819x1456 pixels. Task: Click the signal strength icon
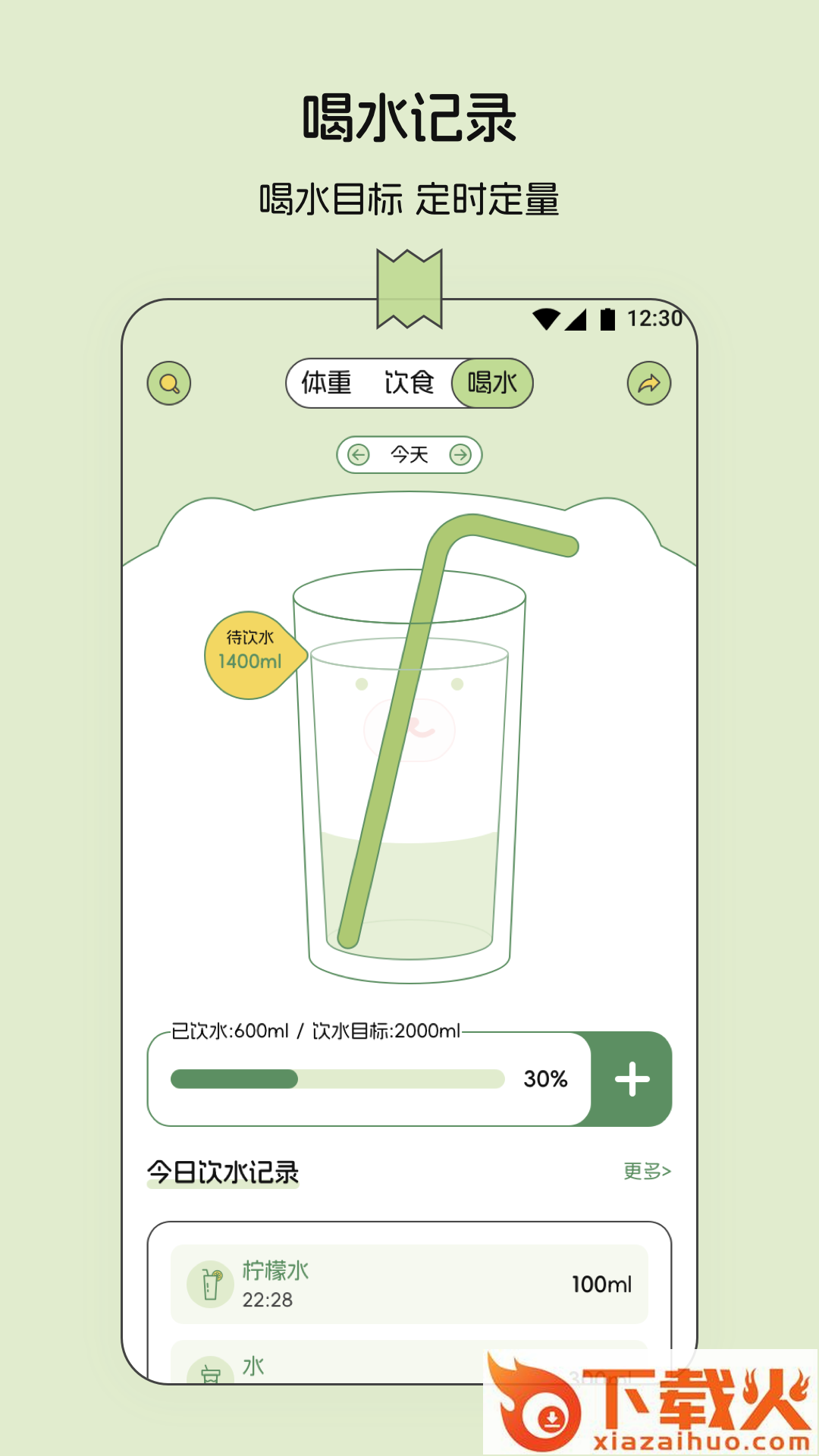576,318
